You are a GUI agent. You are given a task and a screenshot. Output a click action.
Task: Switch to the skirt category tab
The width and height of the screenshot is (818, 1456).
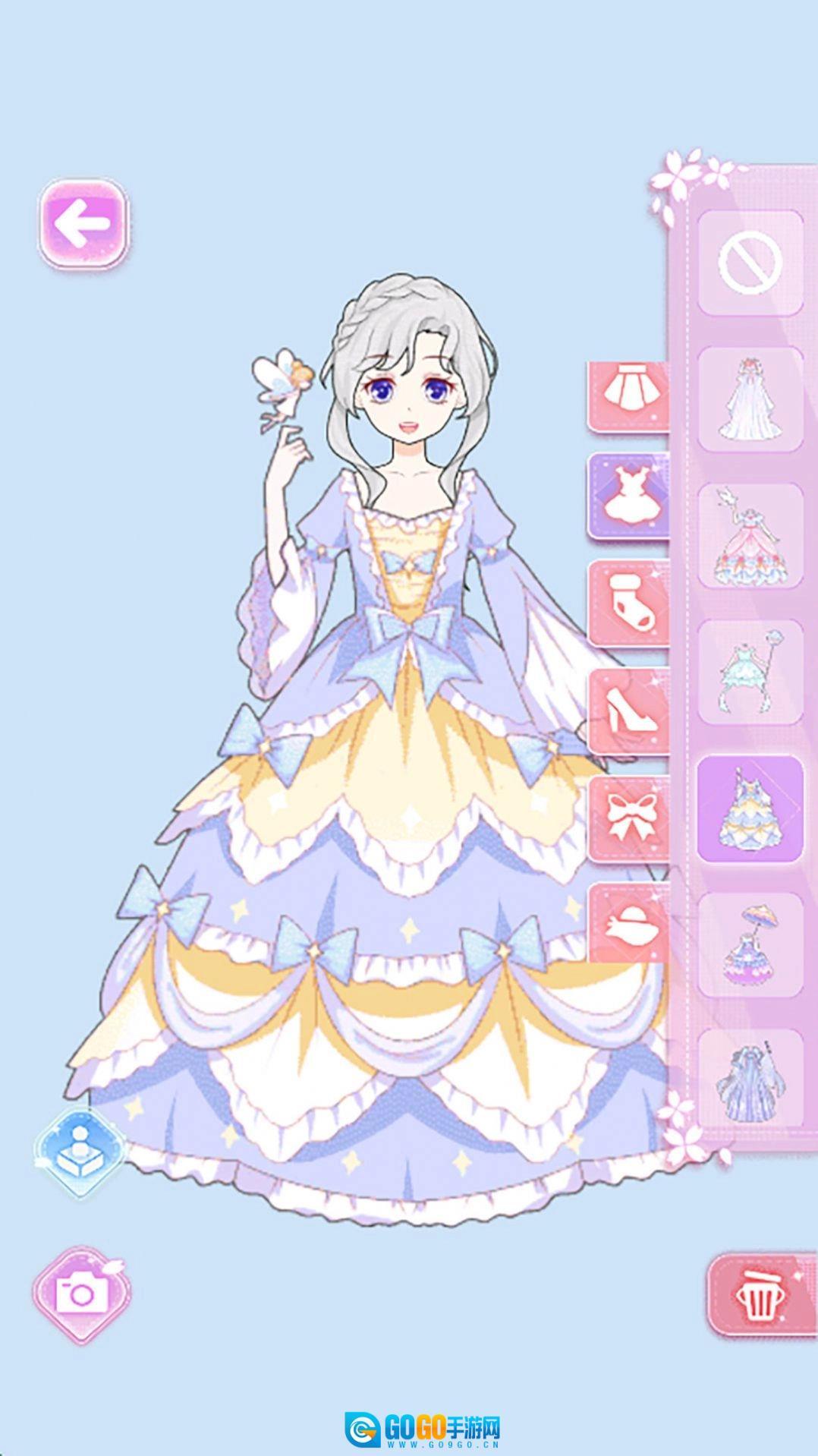(x=628, y=395)
